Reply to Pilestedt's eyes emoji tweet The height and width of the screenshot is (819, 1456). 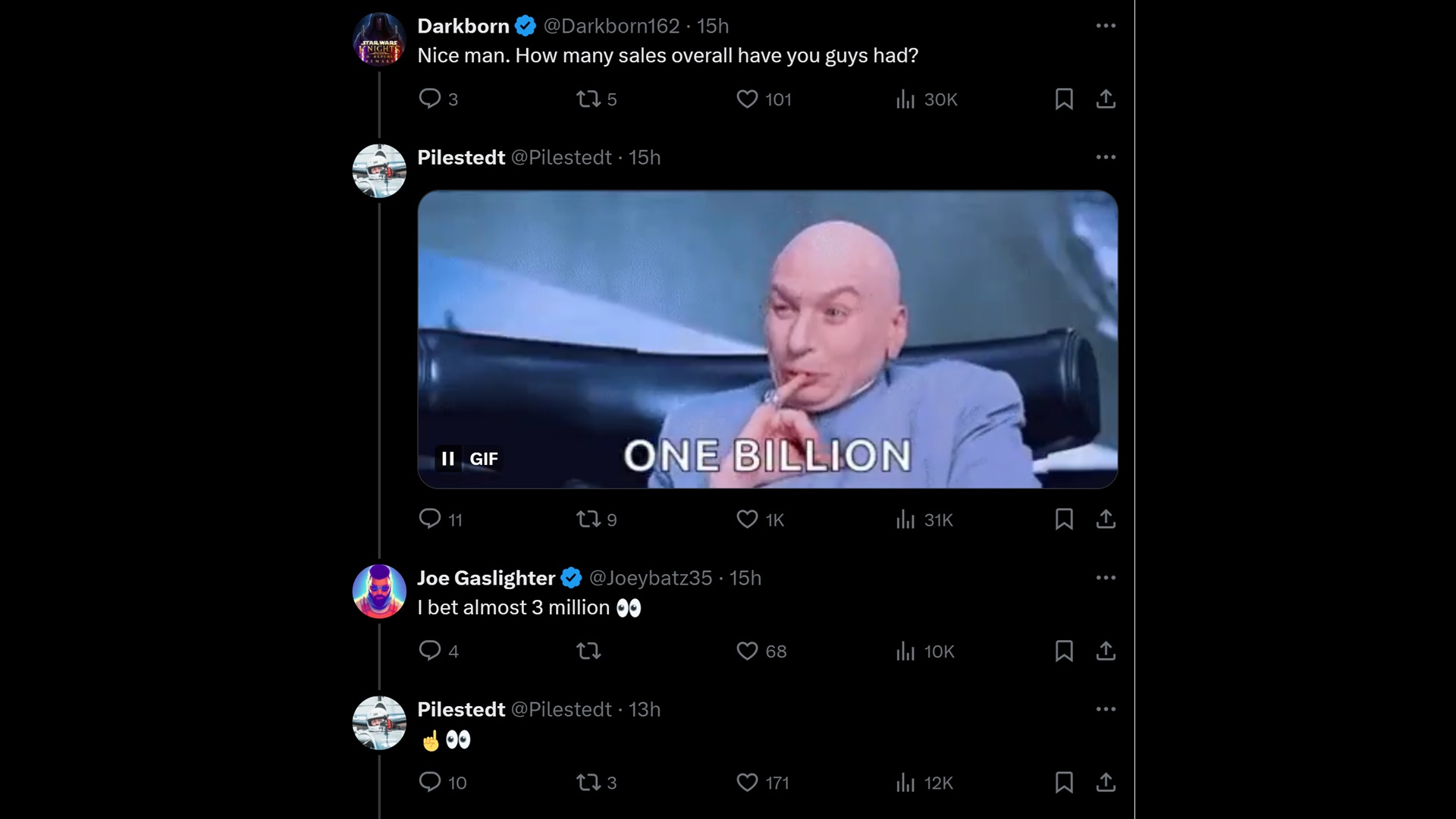pyautogui.click(x=430, y=782)
